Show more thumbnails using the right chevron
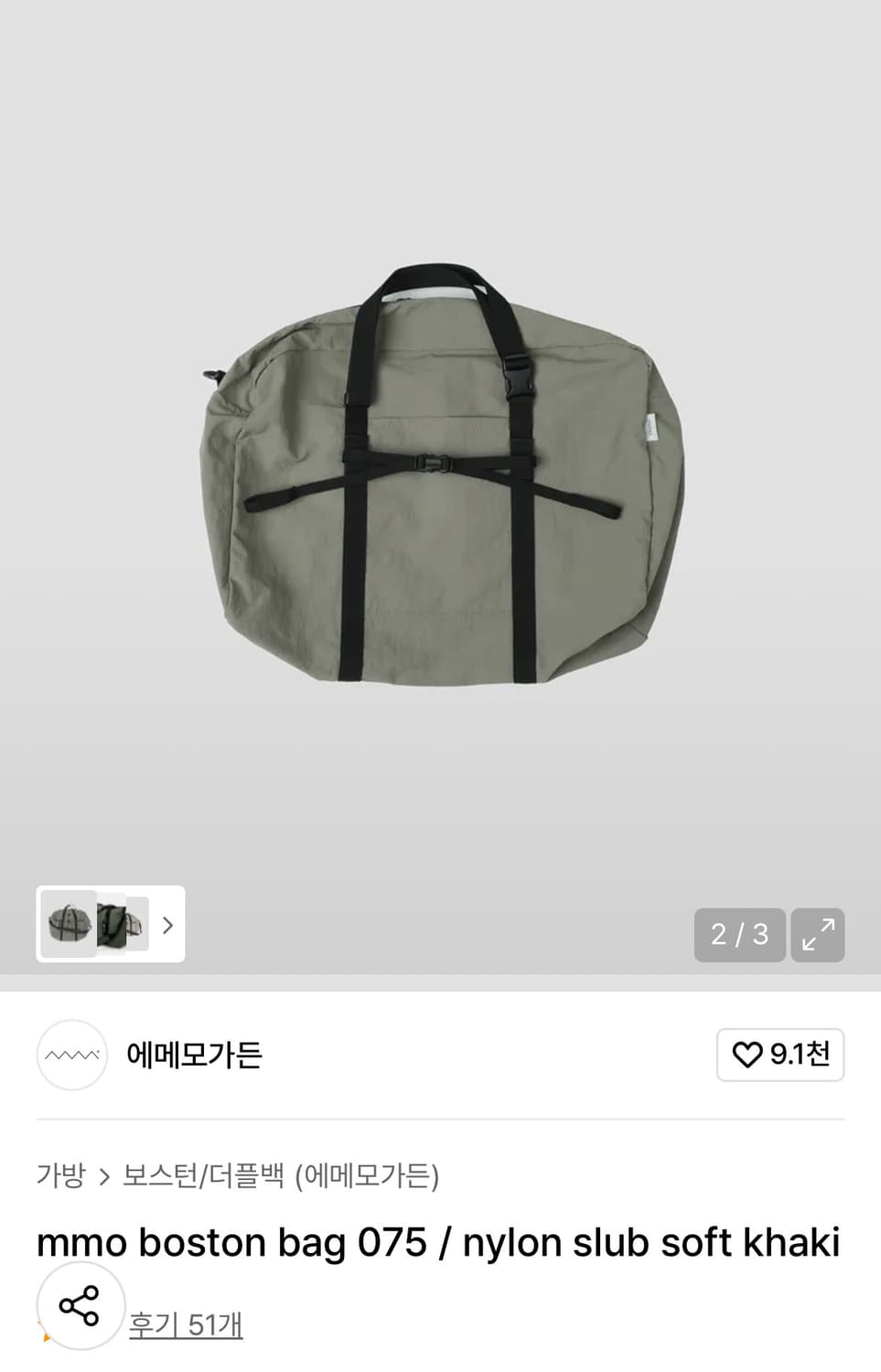The image size is (881, 1372). [167, 926]
